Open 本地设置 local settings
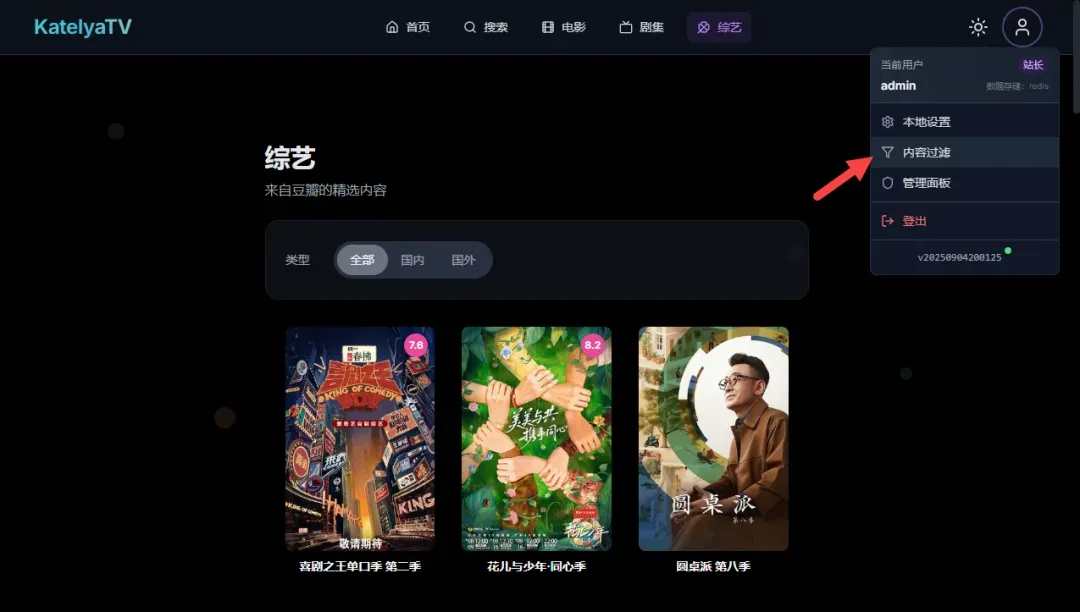 tap(926, 122)
